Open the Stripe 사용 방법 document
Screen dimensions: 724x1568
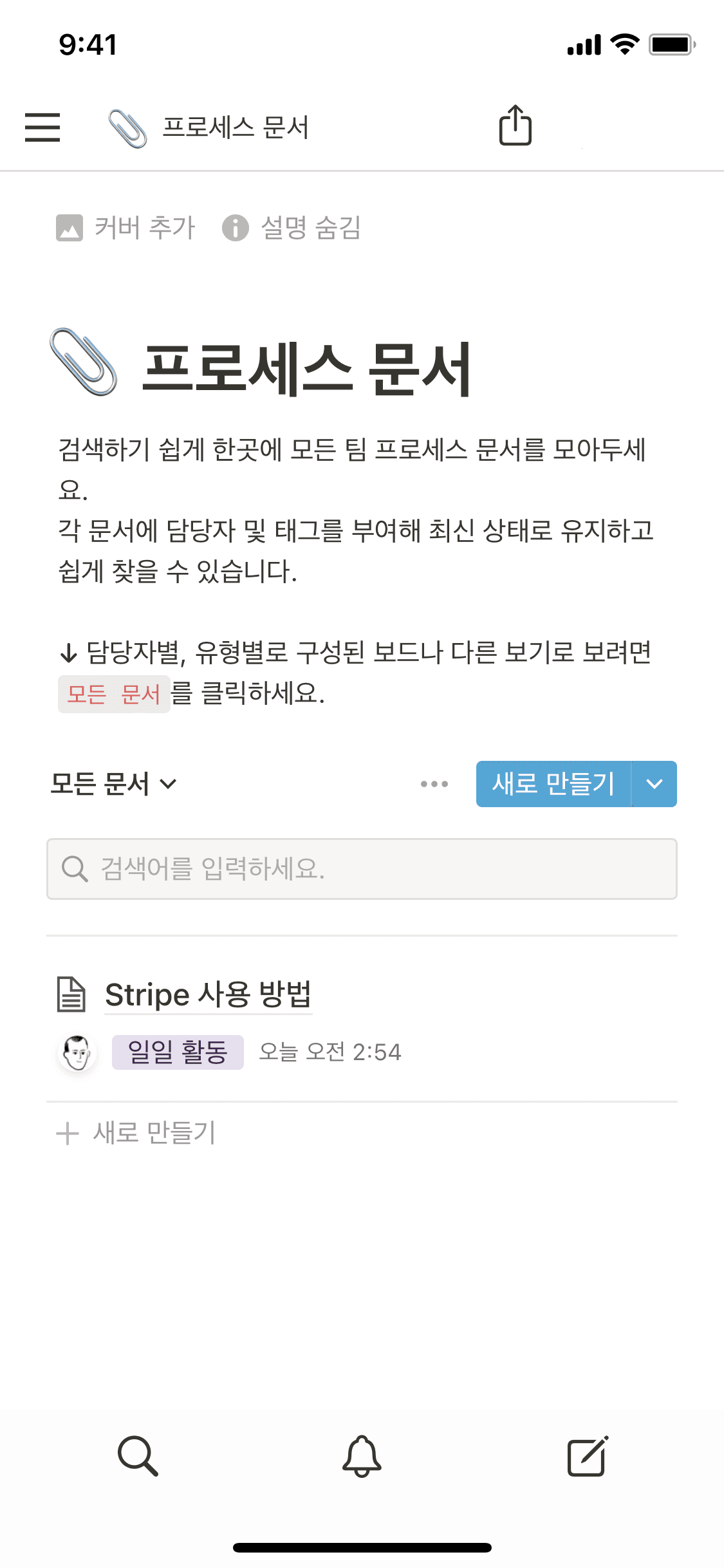[209, 994]
